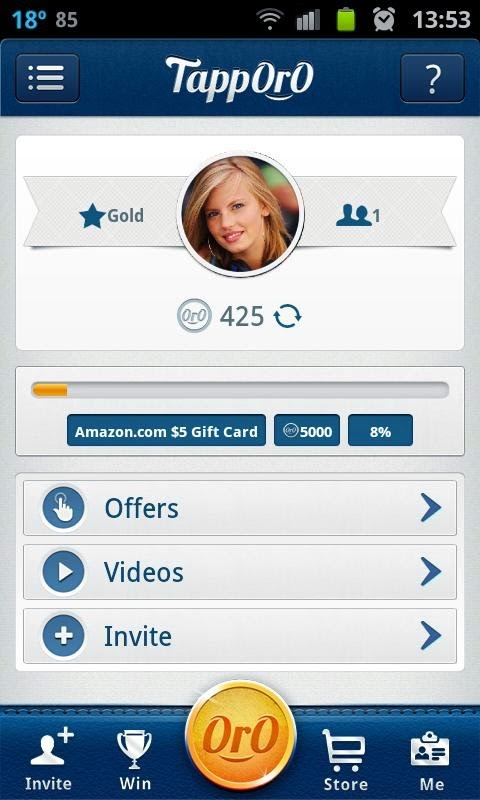
Task: Open the profile photo
Action: pos(240,214)
